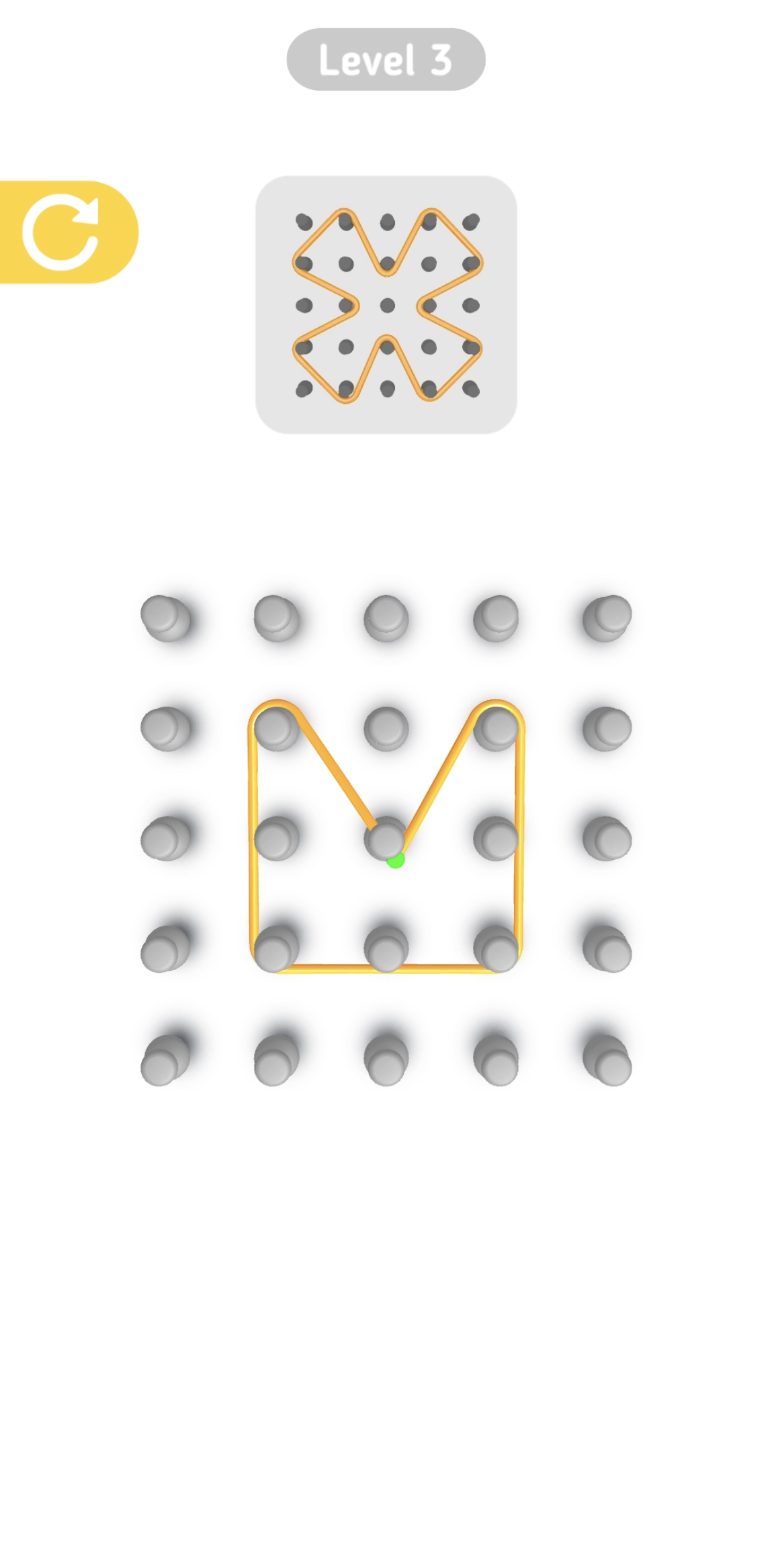Restart the level with the yellow reset button
This screenshot has height=1568, width=774.
[x=62, y=232]
